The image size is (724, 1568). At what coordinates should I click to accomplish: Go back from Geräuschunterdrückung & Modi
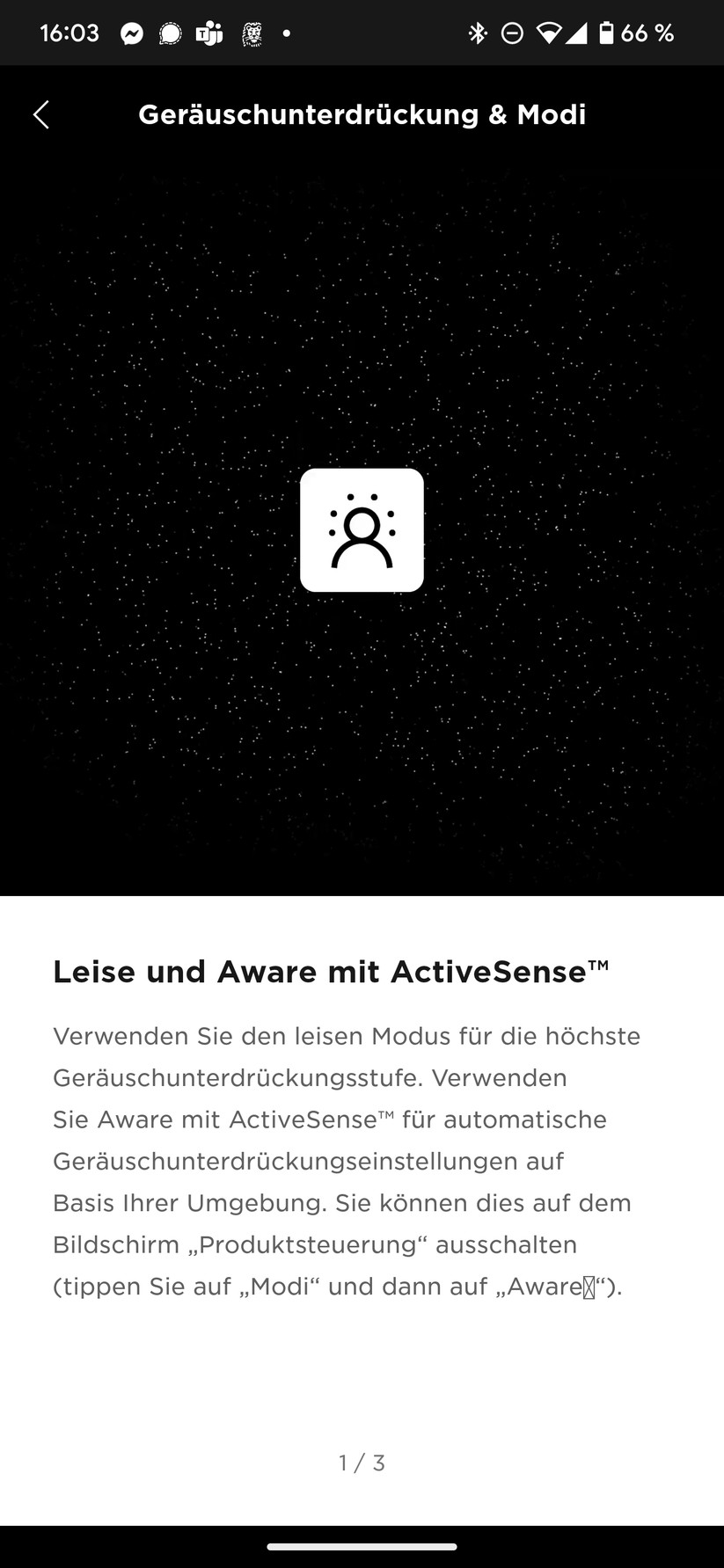click(41, 114)
